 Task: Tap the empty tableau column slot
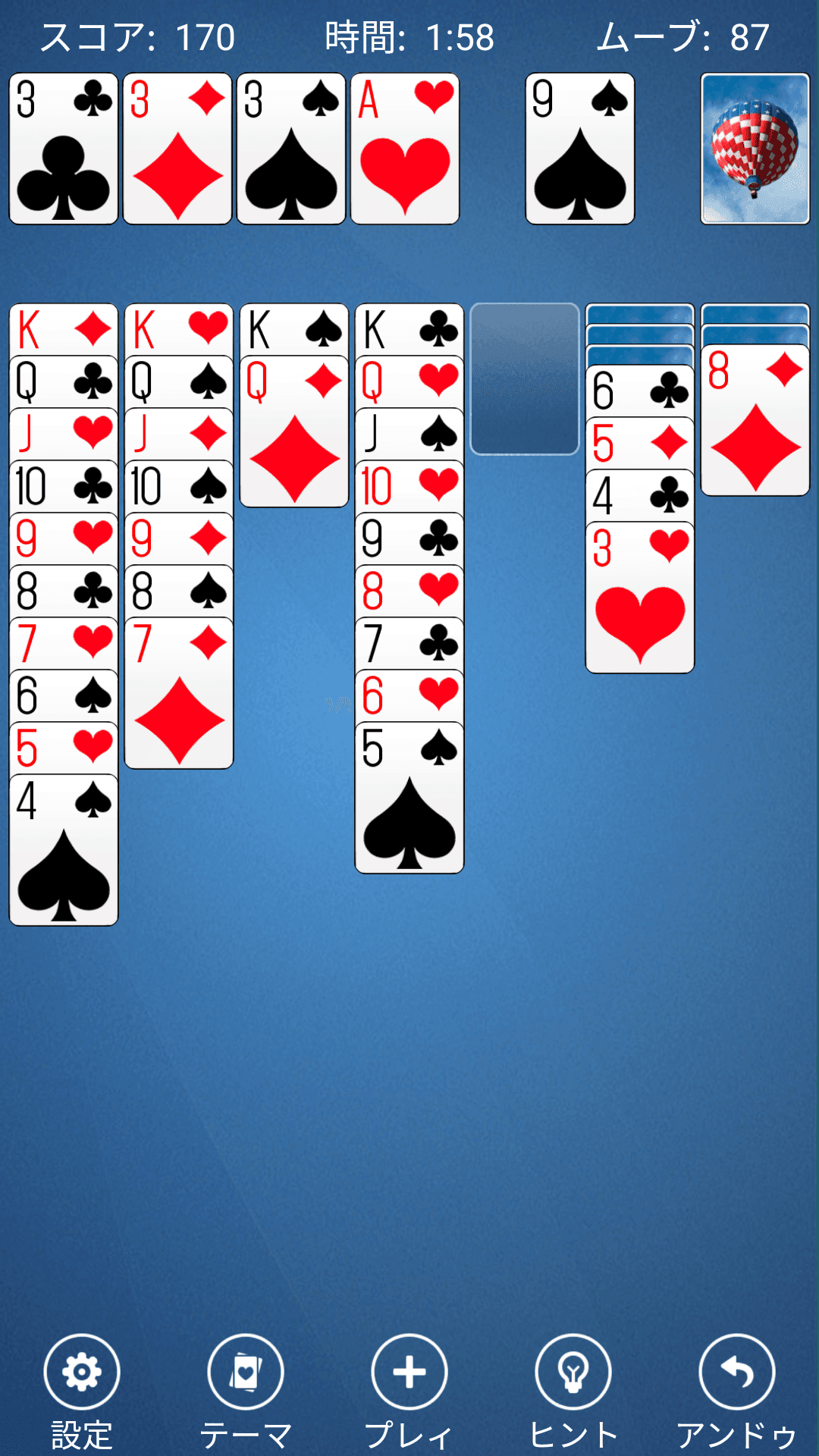tap(525, 379)
